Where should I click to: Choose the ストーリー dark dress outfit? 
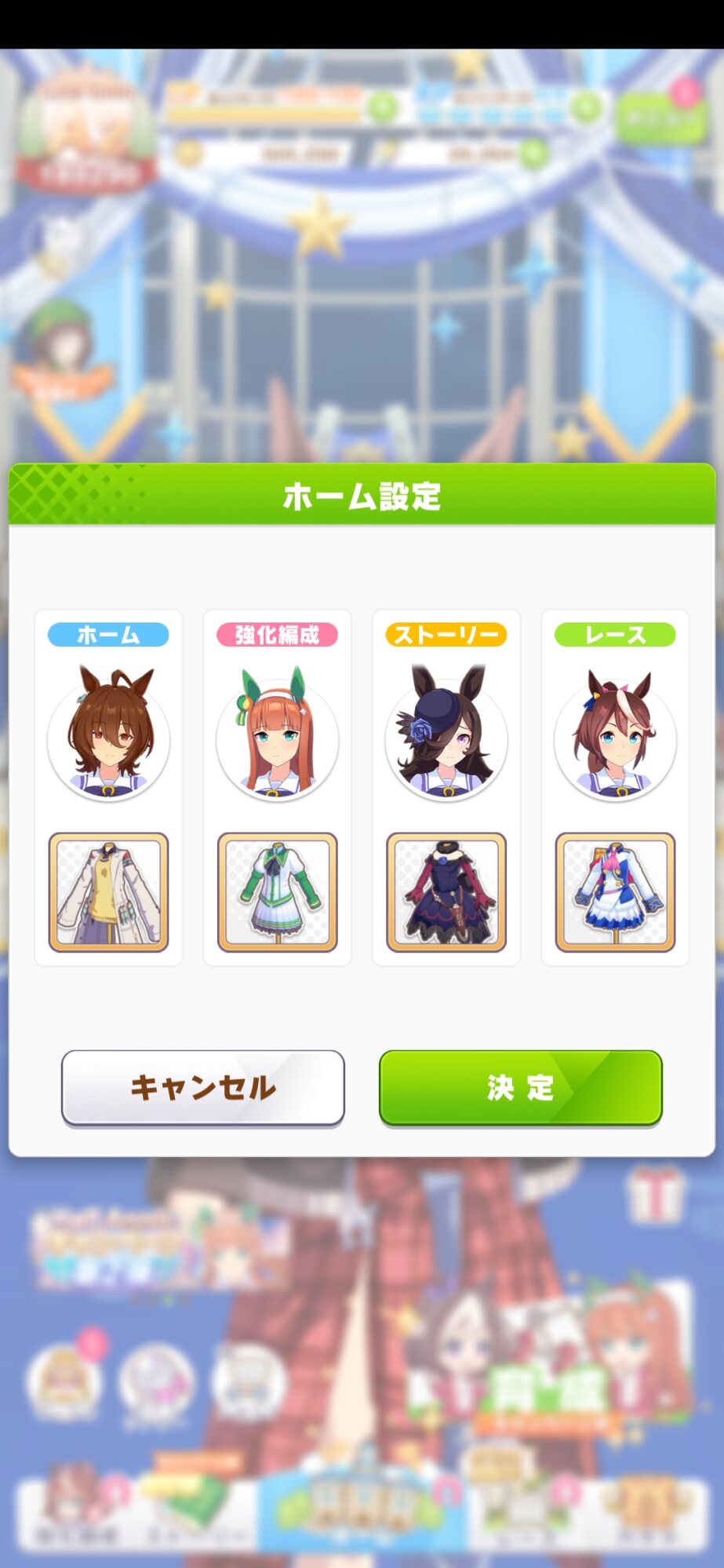pyautogui.click(x=446, y=892)
